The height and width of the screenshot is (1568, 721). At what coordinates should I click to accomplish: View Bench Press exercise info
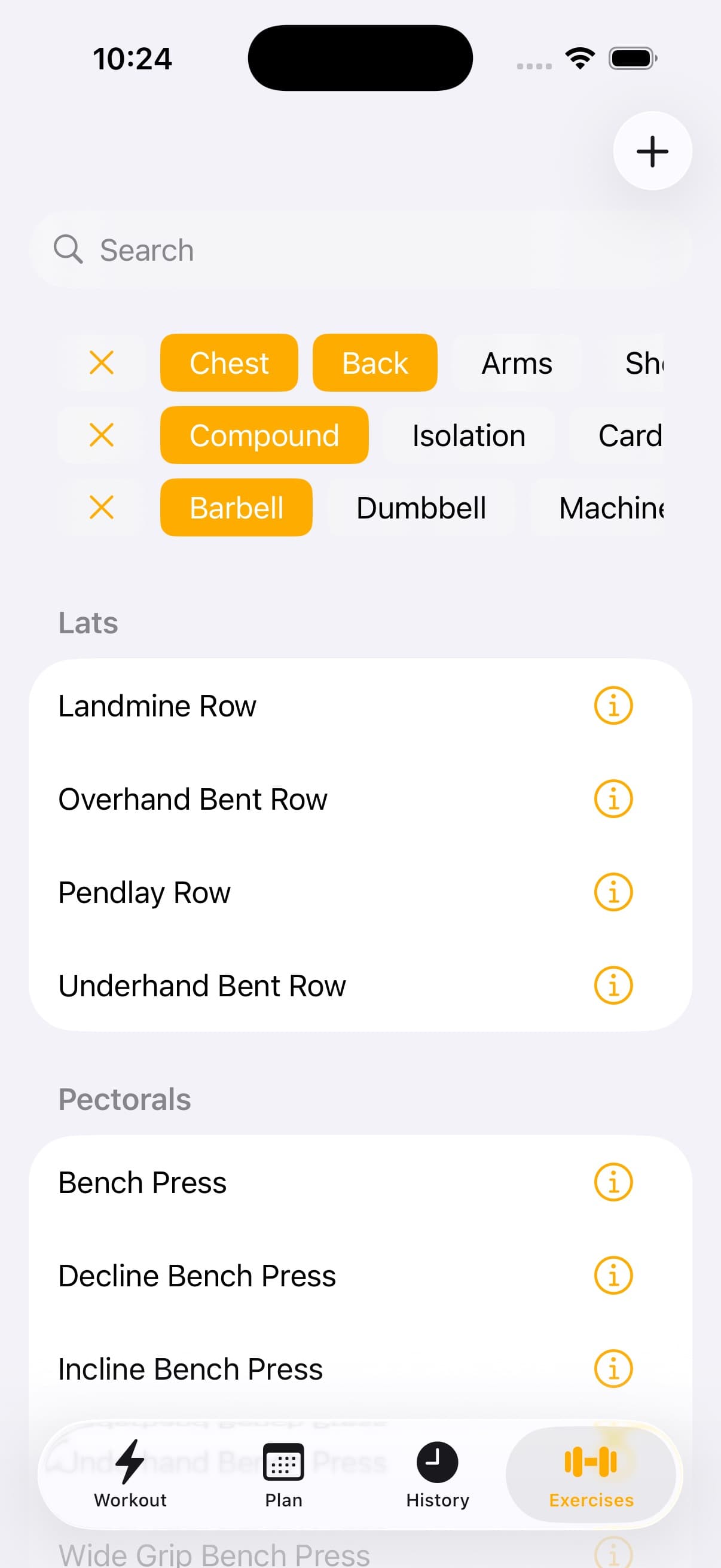point(613,1182)
